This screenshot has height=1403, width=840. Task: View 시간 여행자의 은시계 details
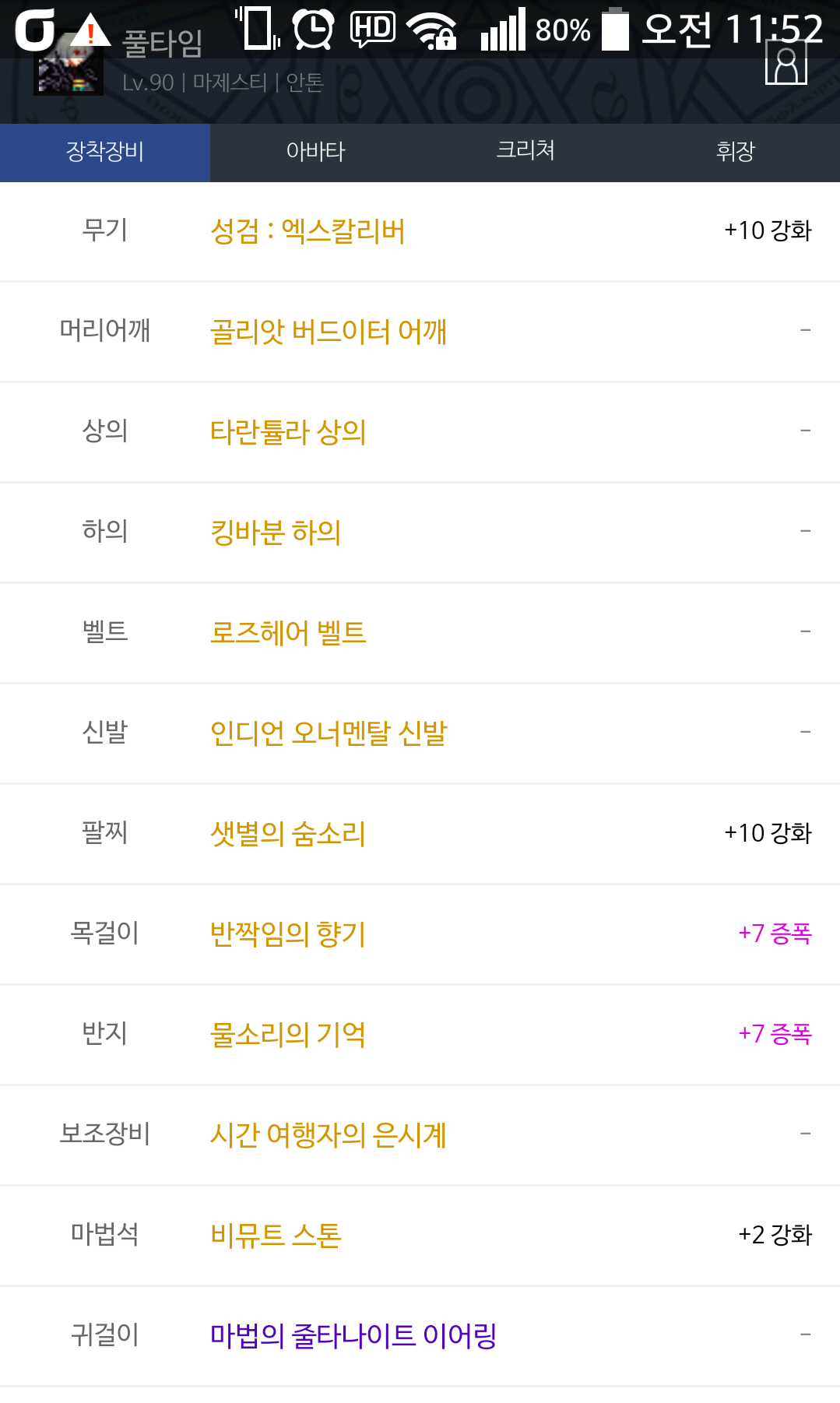coord(329,1135)
